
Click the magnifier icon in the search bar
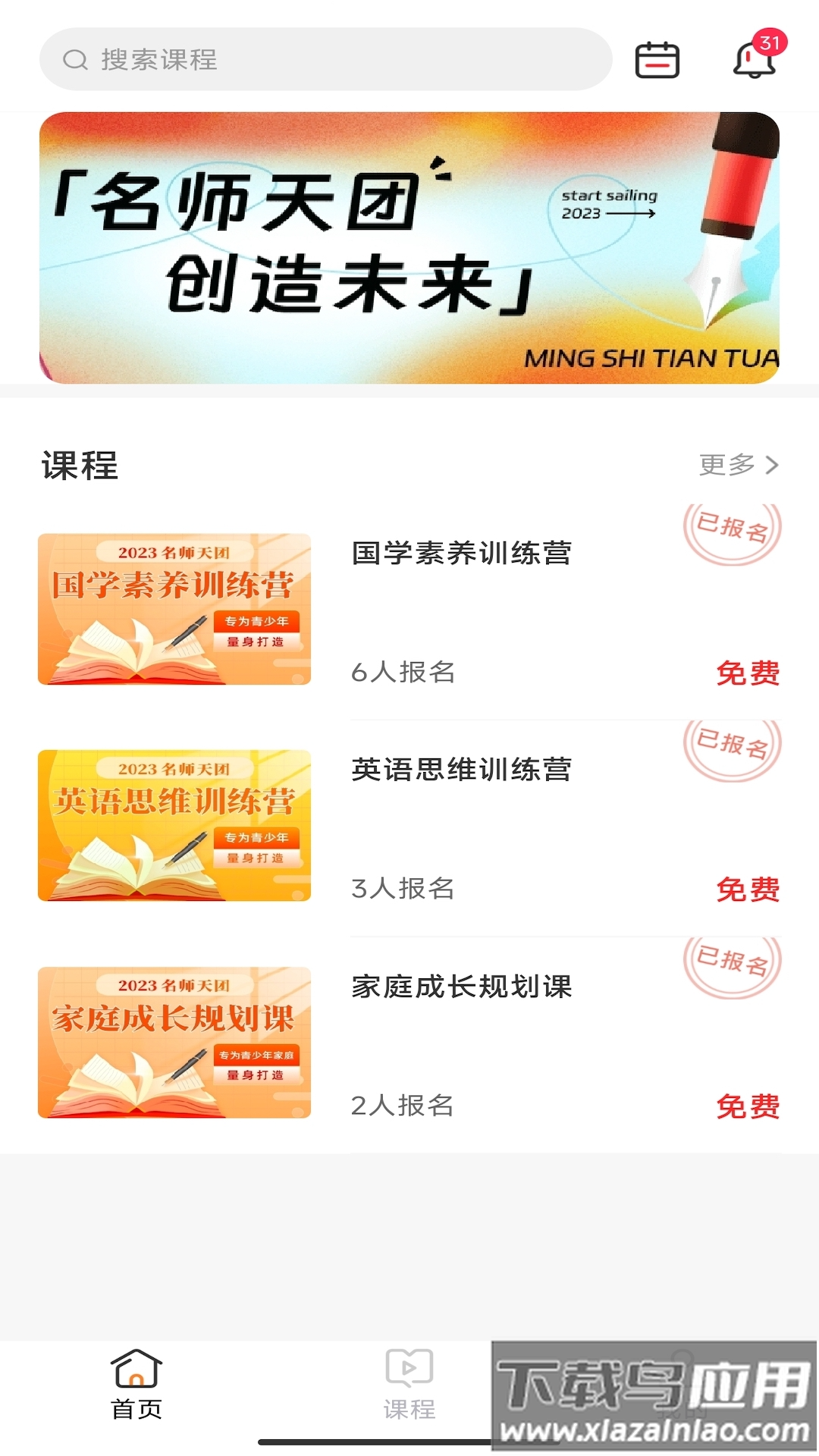(74, 61)
